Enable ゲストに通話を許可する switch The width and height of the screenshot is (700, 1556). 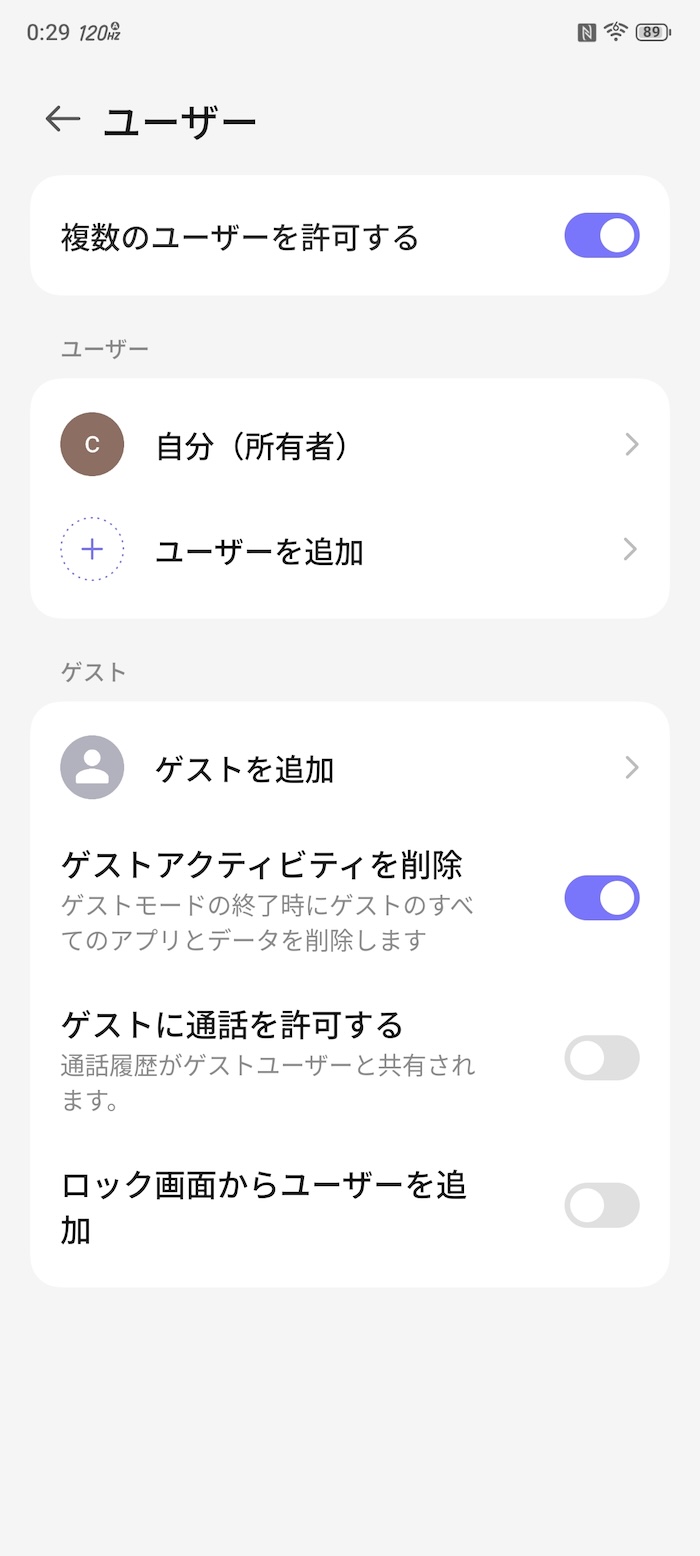[602, 1058]
